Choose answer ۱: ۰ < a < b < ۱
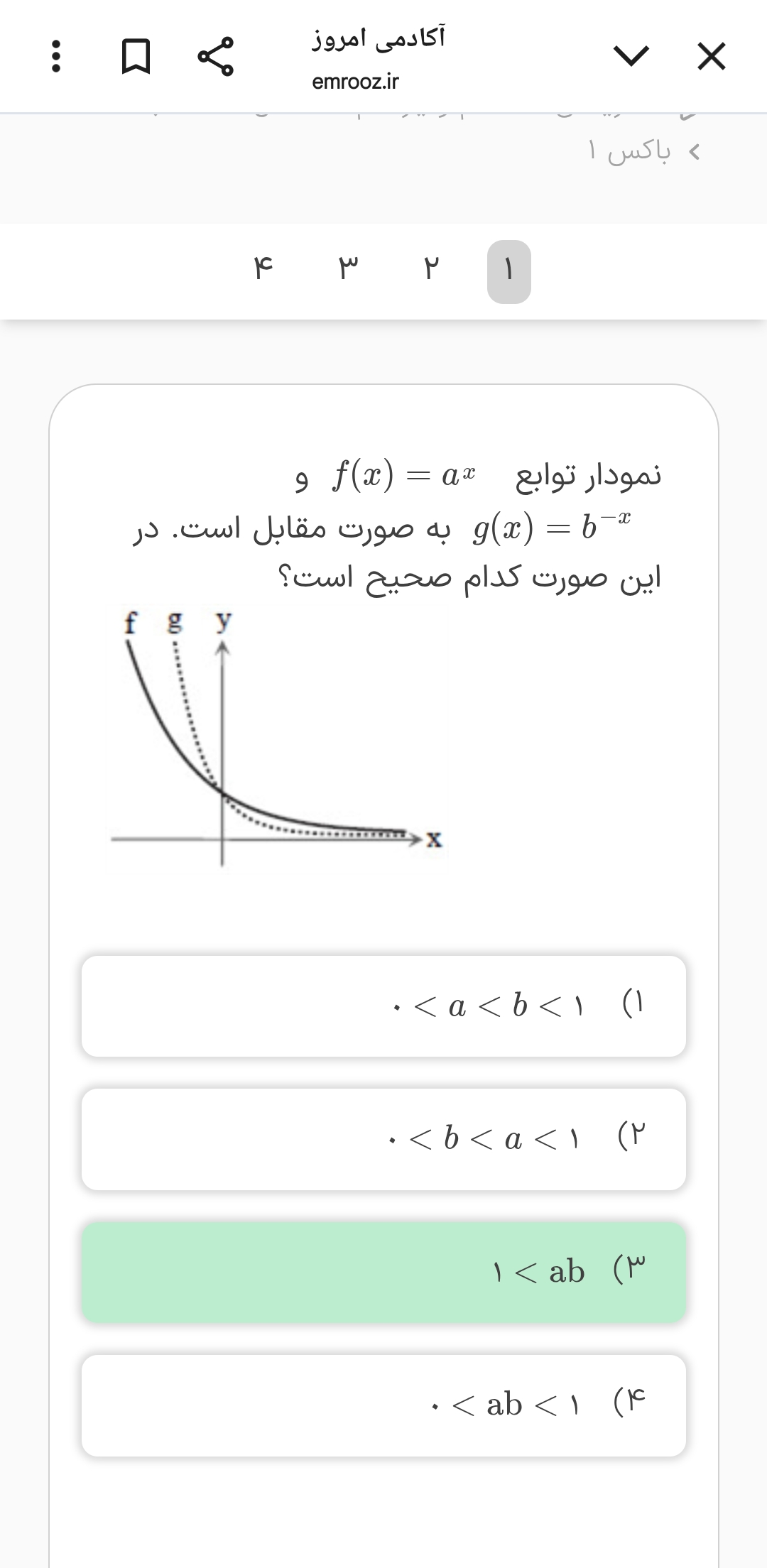Viewport: 767px width, 1568px height. [x=383, y=1006]
